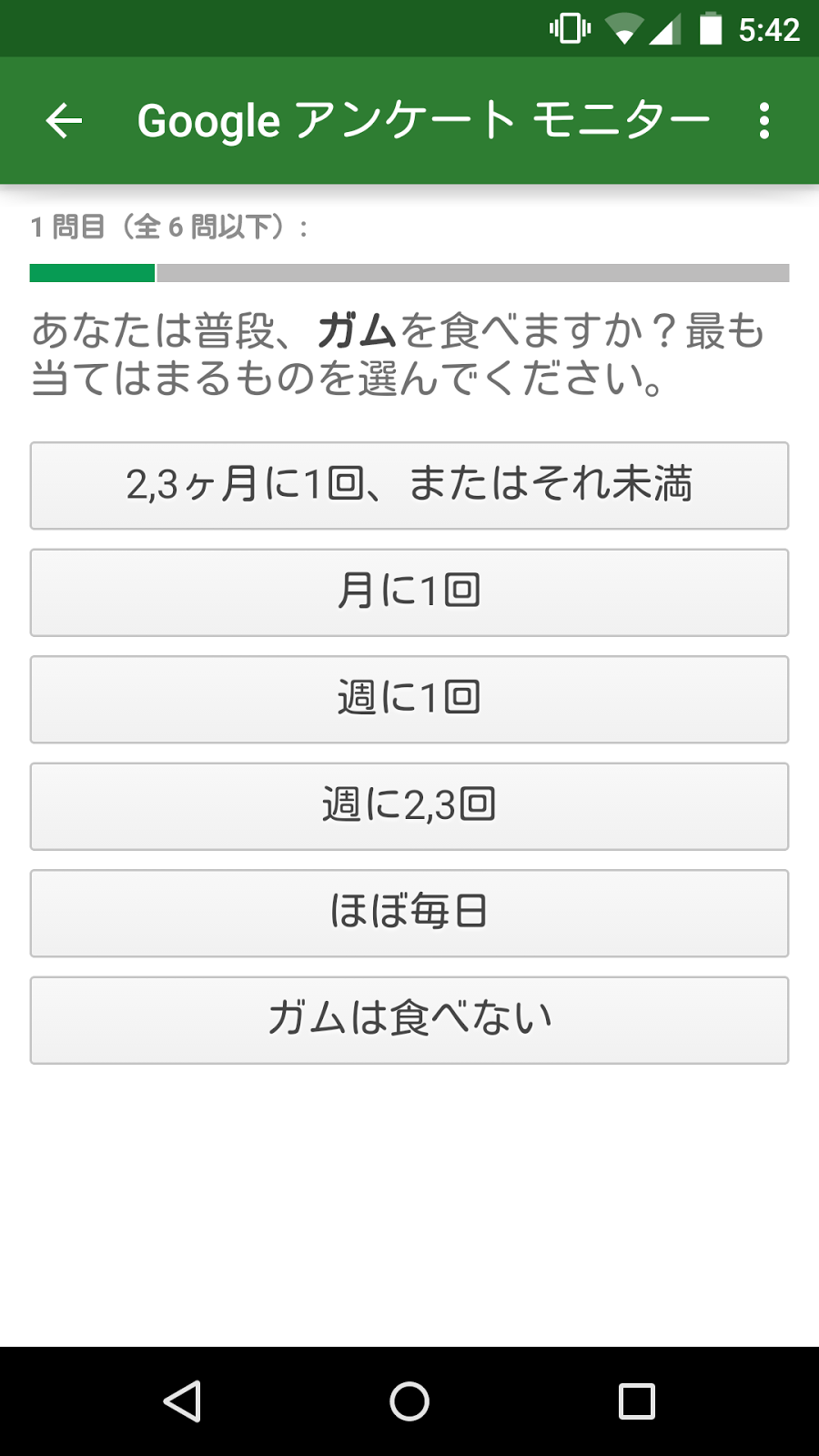Select the 週に2,3回 answer
This screenshot has height=1456, width=819.
[x=409, y=806]
